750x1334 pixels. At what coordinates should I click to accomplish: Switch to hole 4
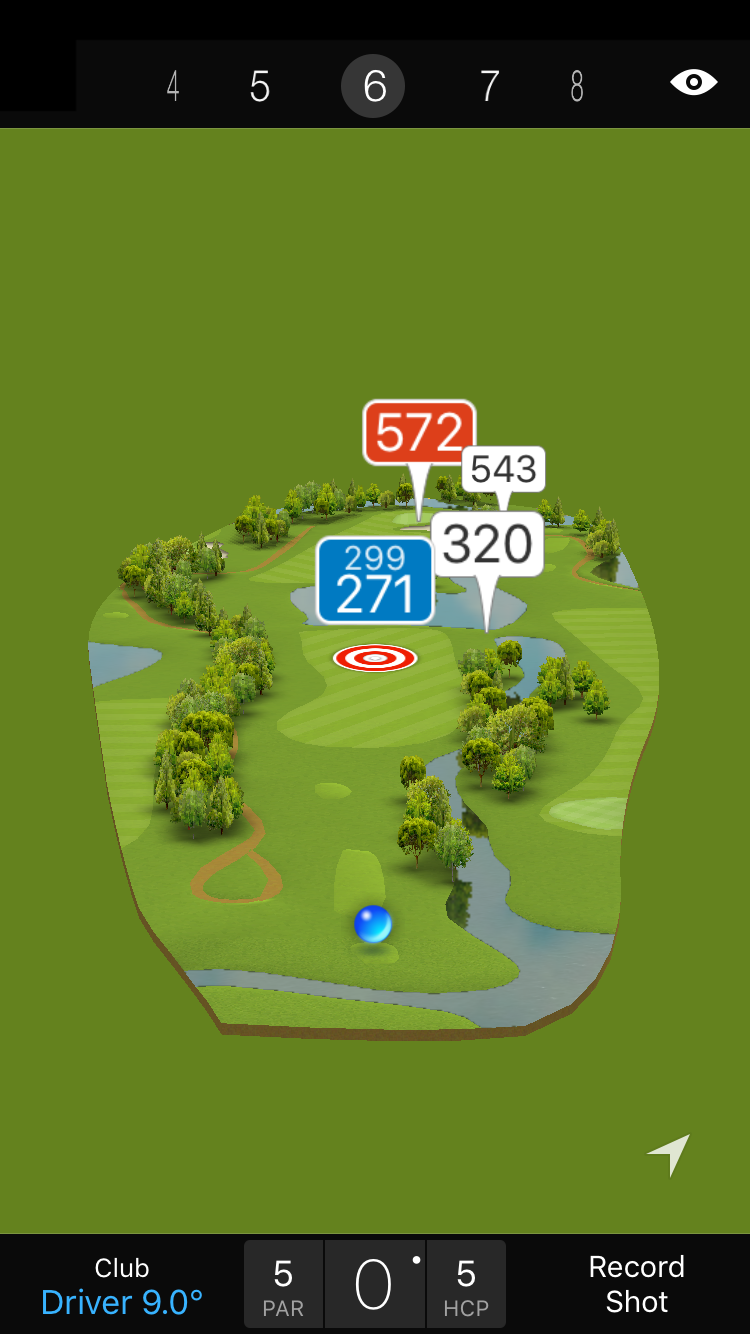(x=173, y=87)
